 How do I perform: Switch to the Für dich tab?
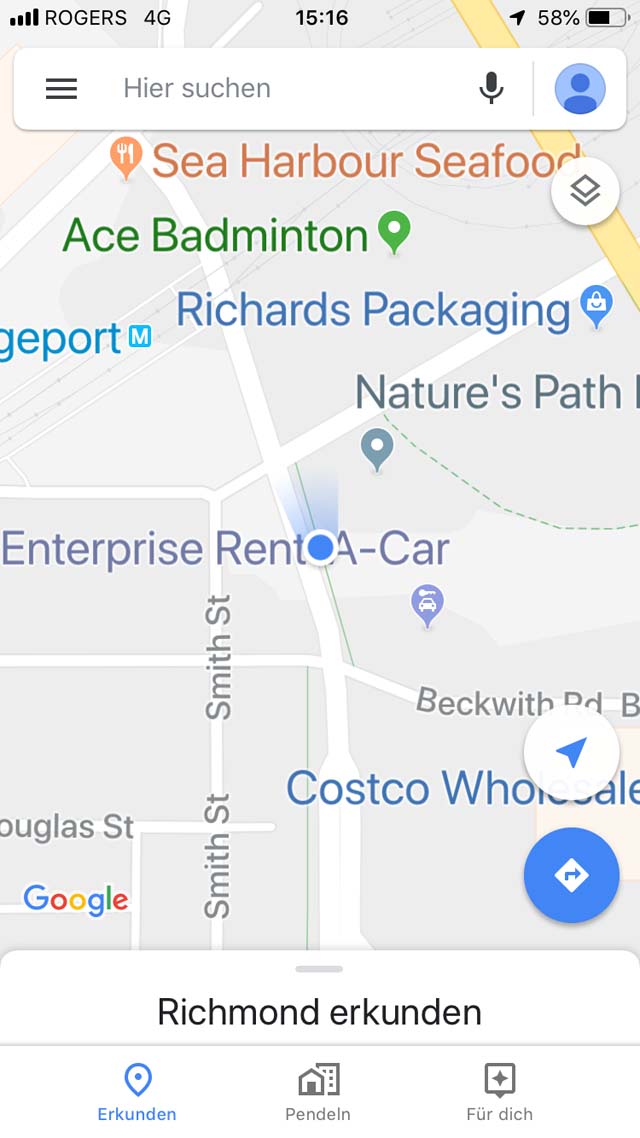(x=499, y=1092)
